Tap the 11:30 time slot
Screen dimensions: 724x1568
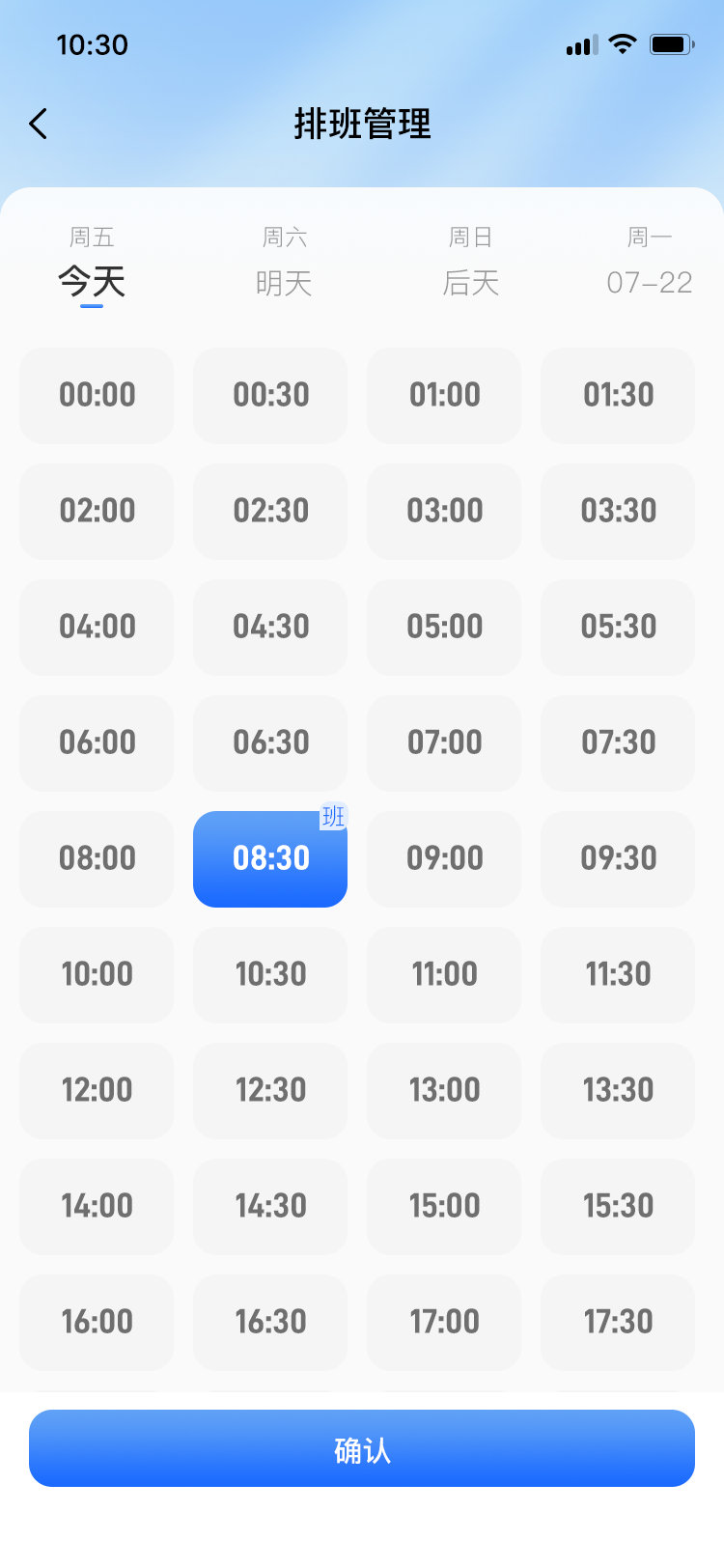pyautogui.click(x=618, y=975)
